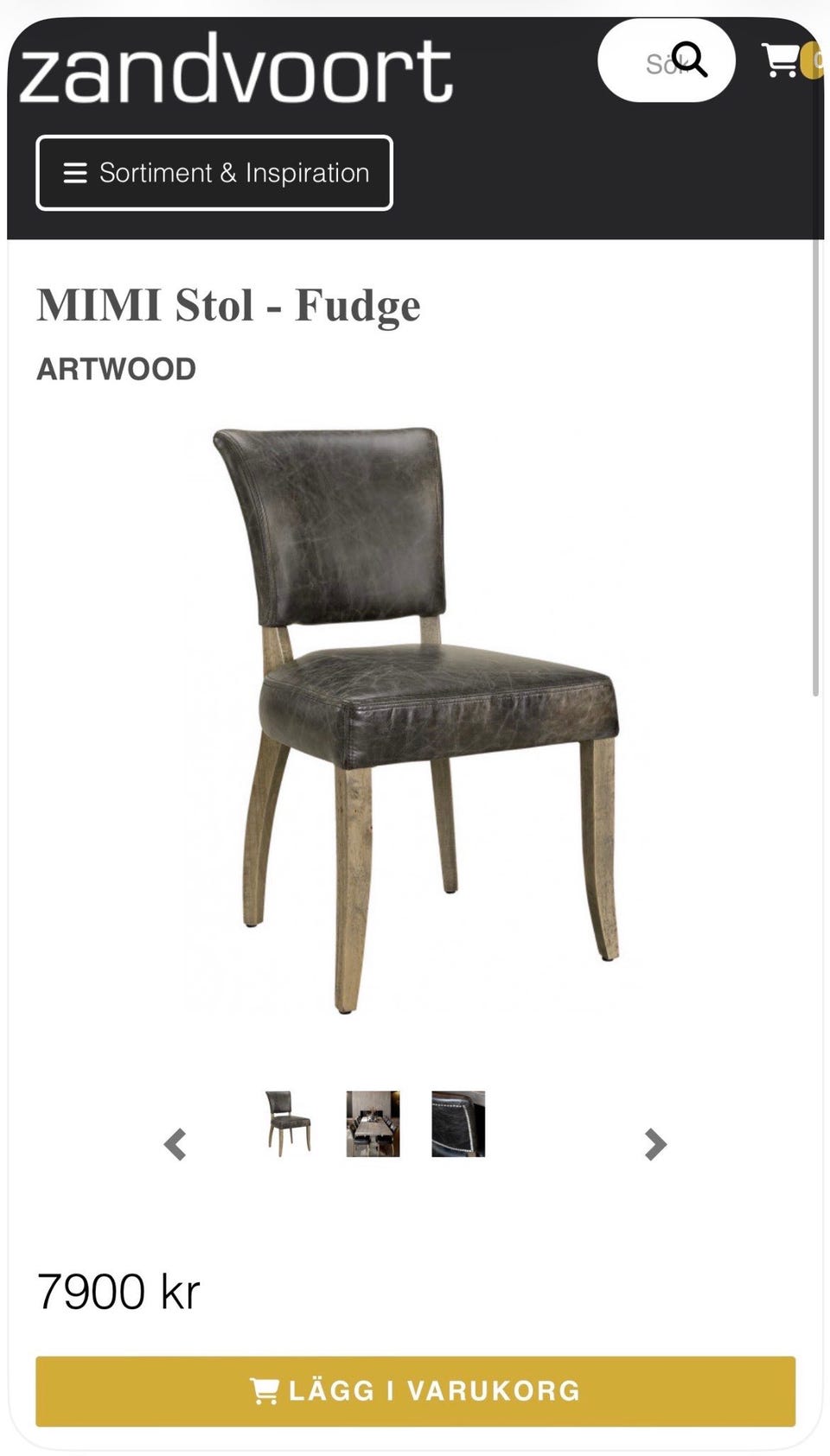
Task: Enlarge the main MIMI chair image
Action: coord(415,717)
